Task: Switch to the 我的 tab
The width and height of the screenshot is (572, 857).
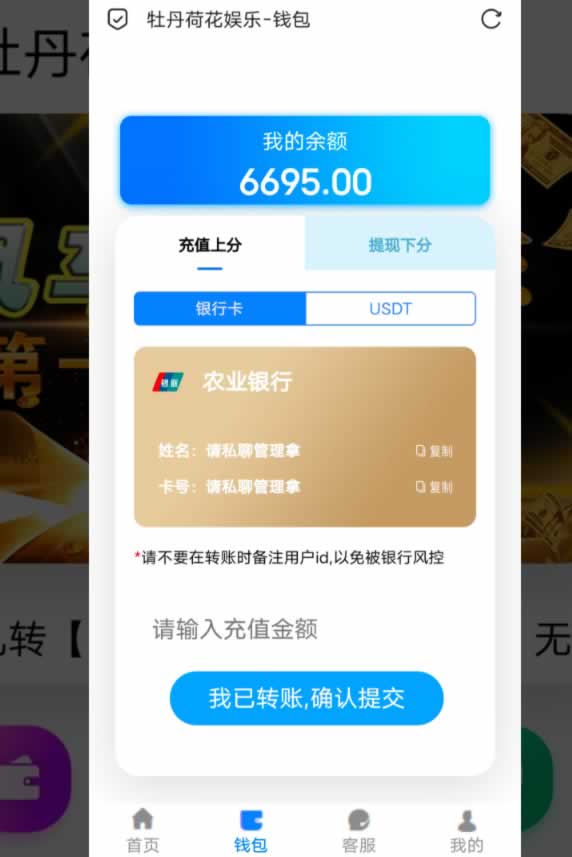Action: pos(467,830)
